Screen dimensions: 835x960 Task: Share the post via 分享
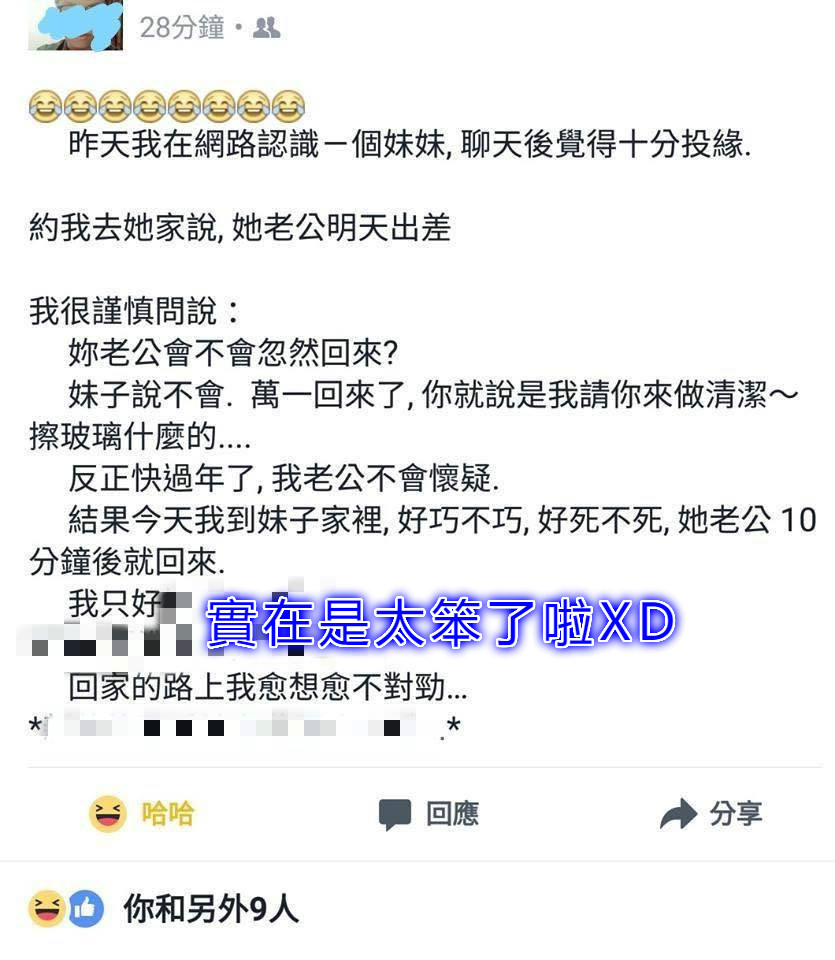pyautogui.click(x=711, y=814)
